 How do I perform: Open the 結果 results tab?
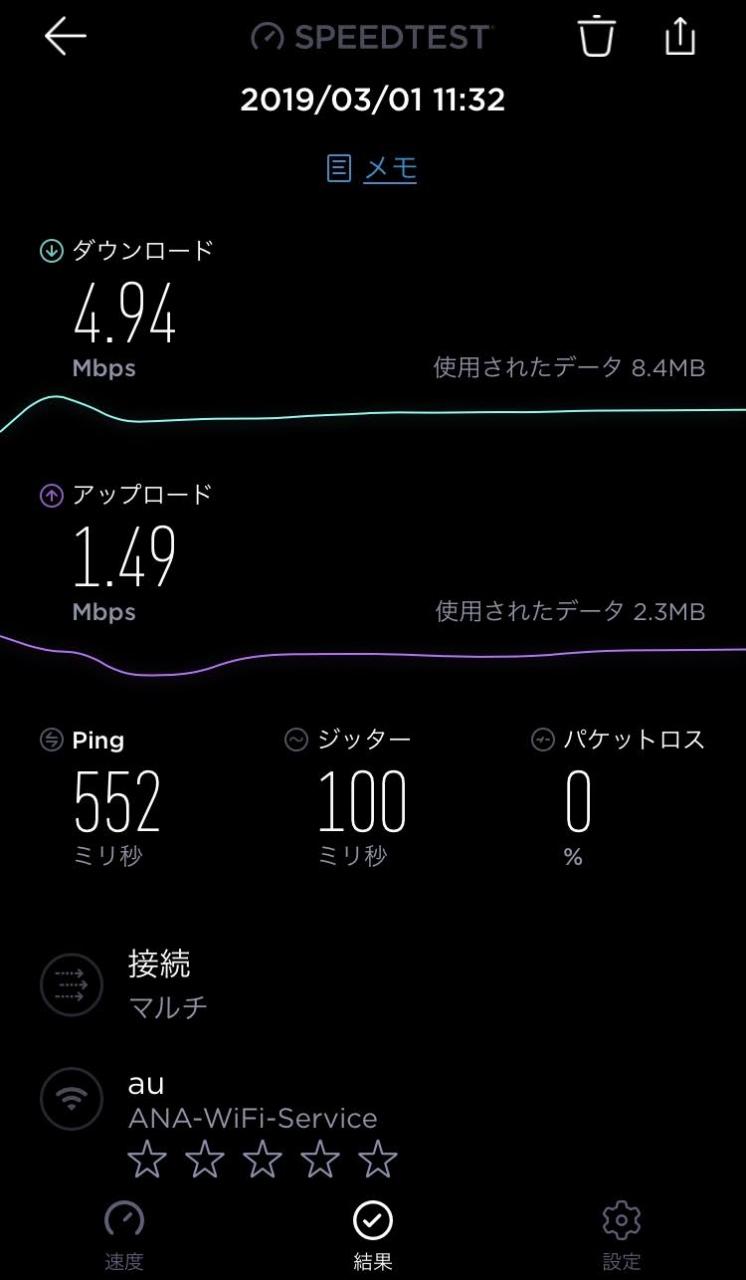point(373,1236)
